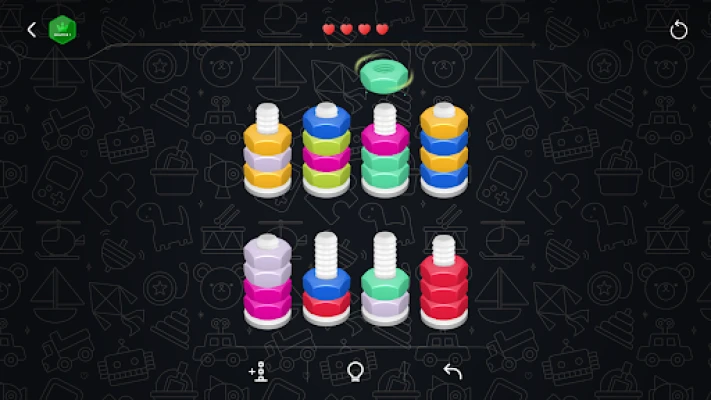
Task: Place green nut on bolt with pink top nut
Action: (384, 150)
